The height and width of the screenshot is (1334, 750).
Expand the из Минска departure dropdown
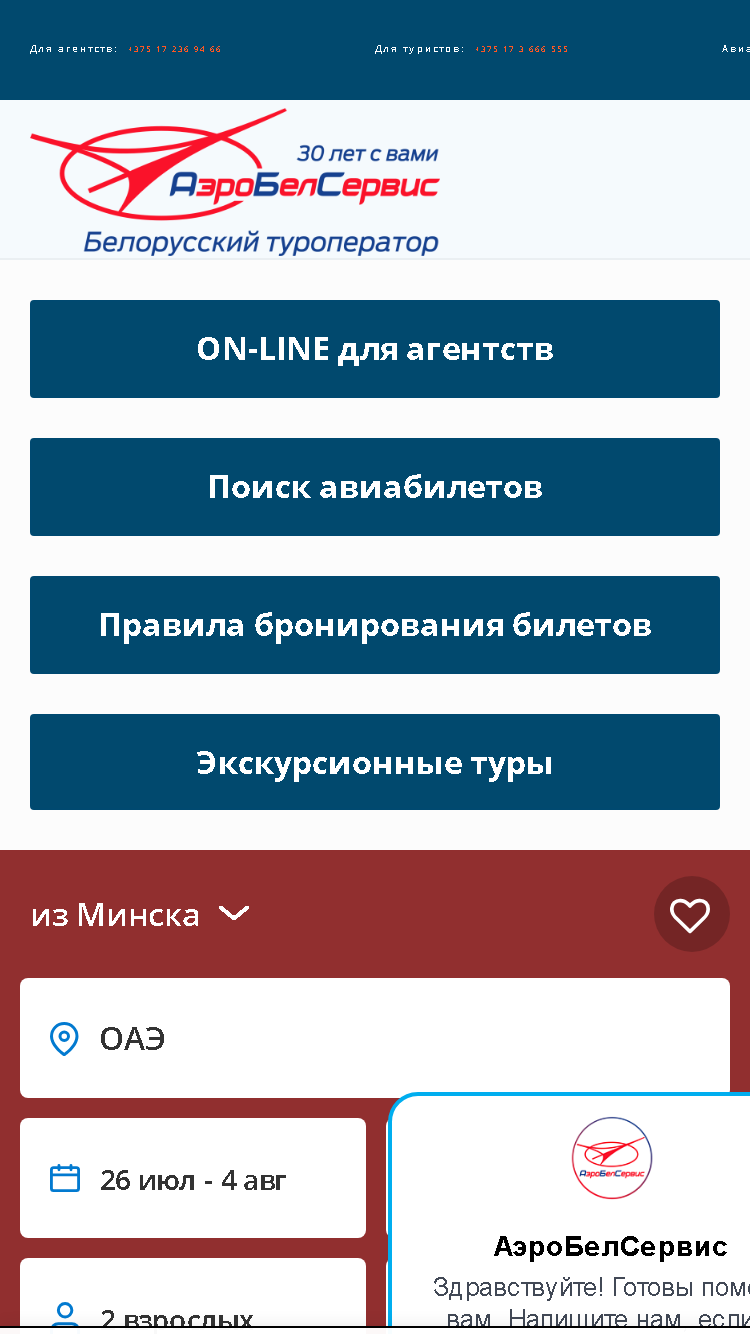point(141,914)
